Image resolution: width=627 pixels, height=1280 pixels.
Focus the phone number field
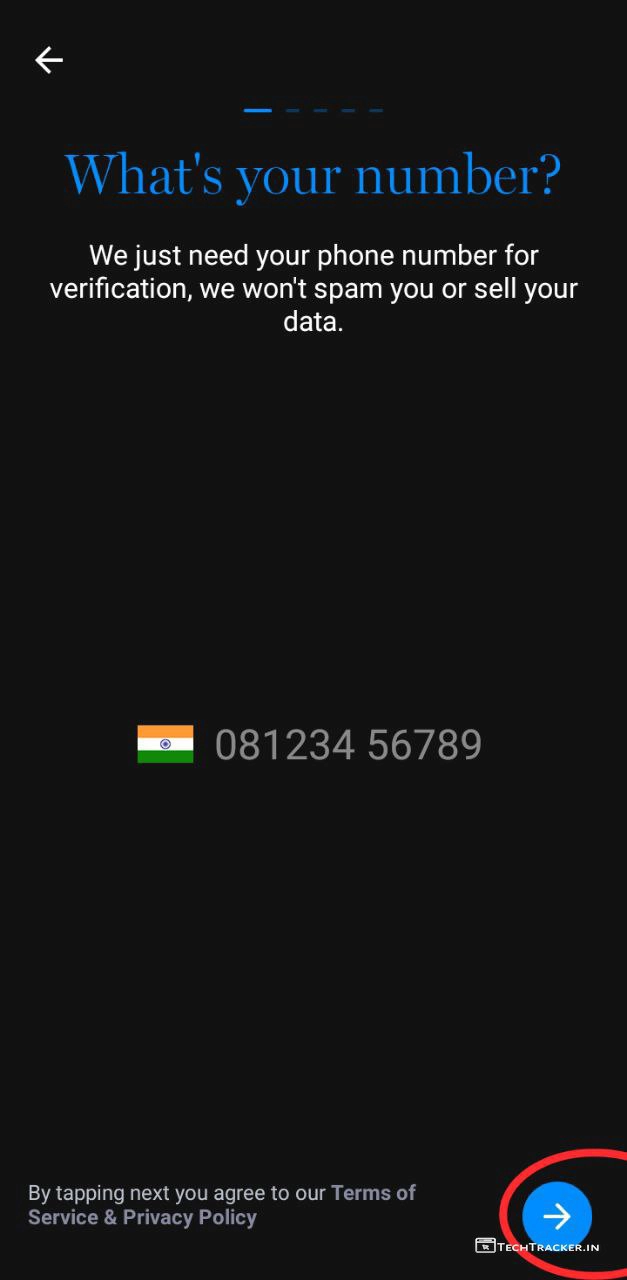tap(348, 745)
